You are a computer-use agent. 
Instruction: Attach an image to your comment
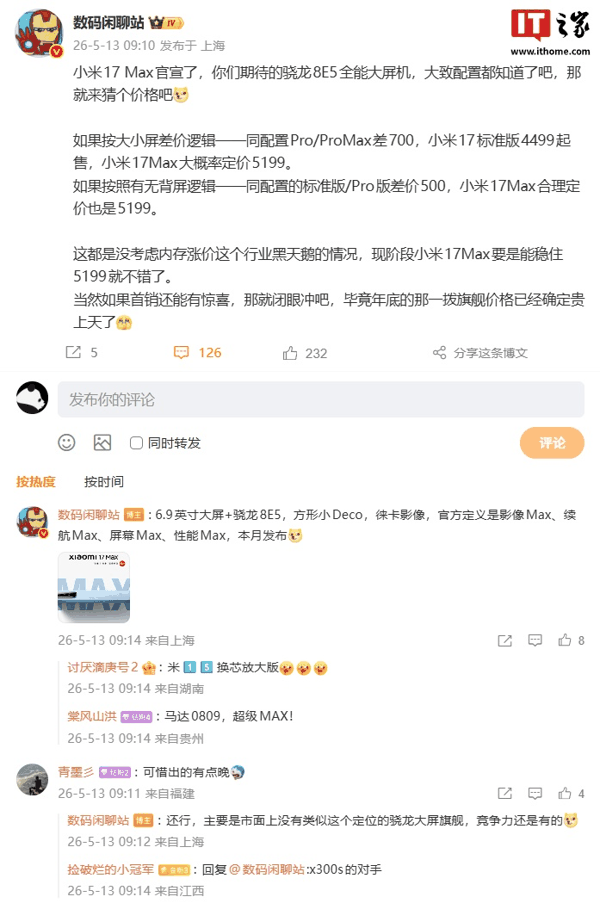[102, 442]
